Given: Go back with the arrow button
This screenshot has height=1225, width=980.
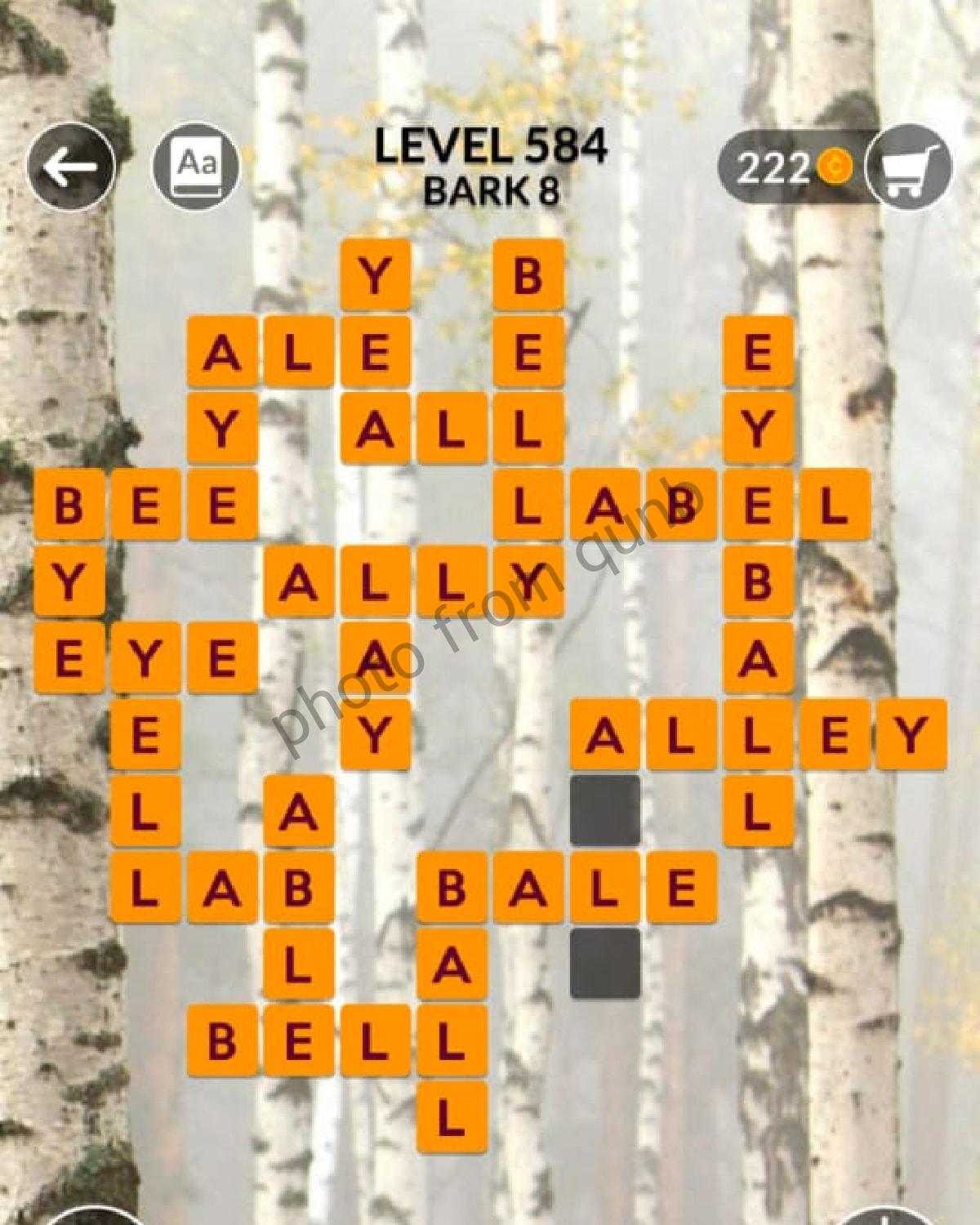Looking at the screenshot, I should pyautogui.click(x=71, y=167).
